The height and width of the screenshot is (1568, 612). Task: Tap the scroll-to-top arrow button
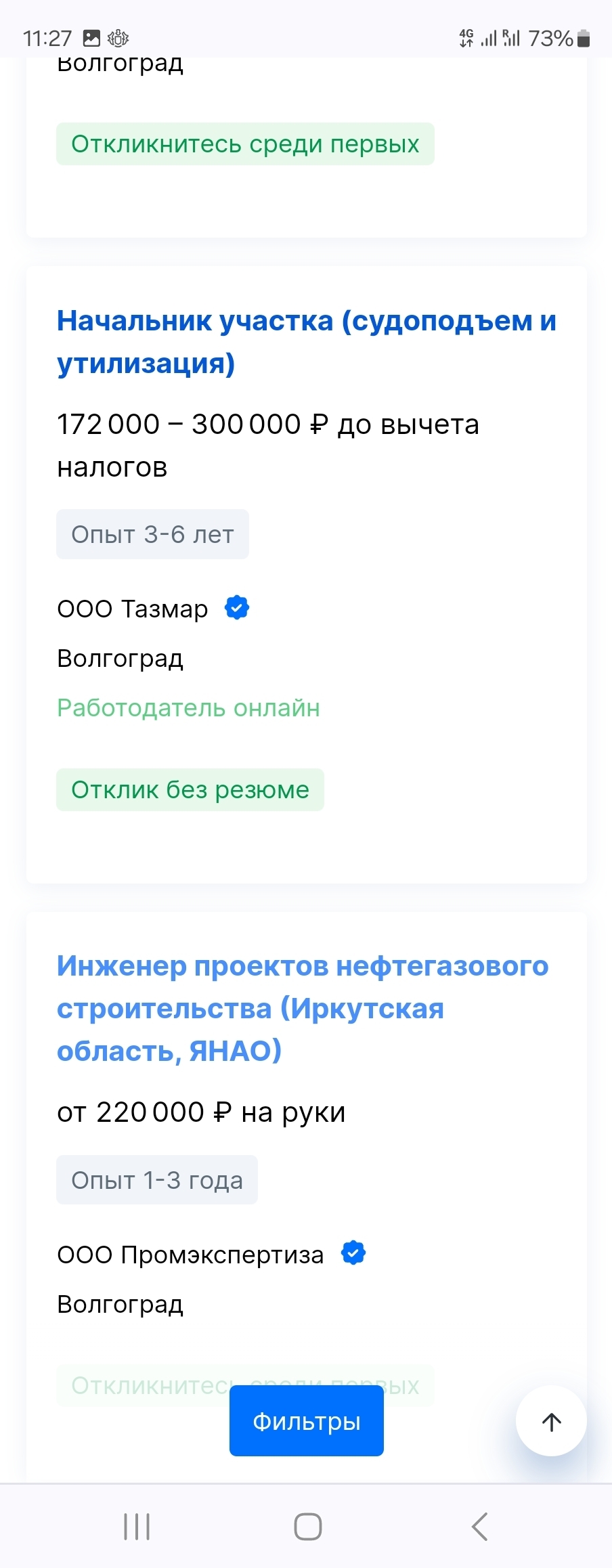[551, 1421]
